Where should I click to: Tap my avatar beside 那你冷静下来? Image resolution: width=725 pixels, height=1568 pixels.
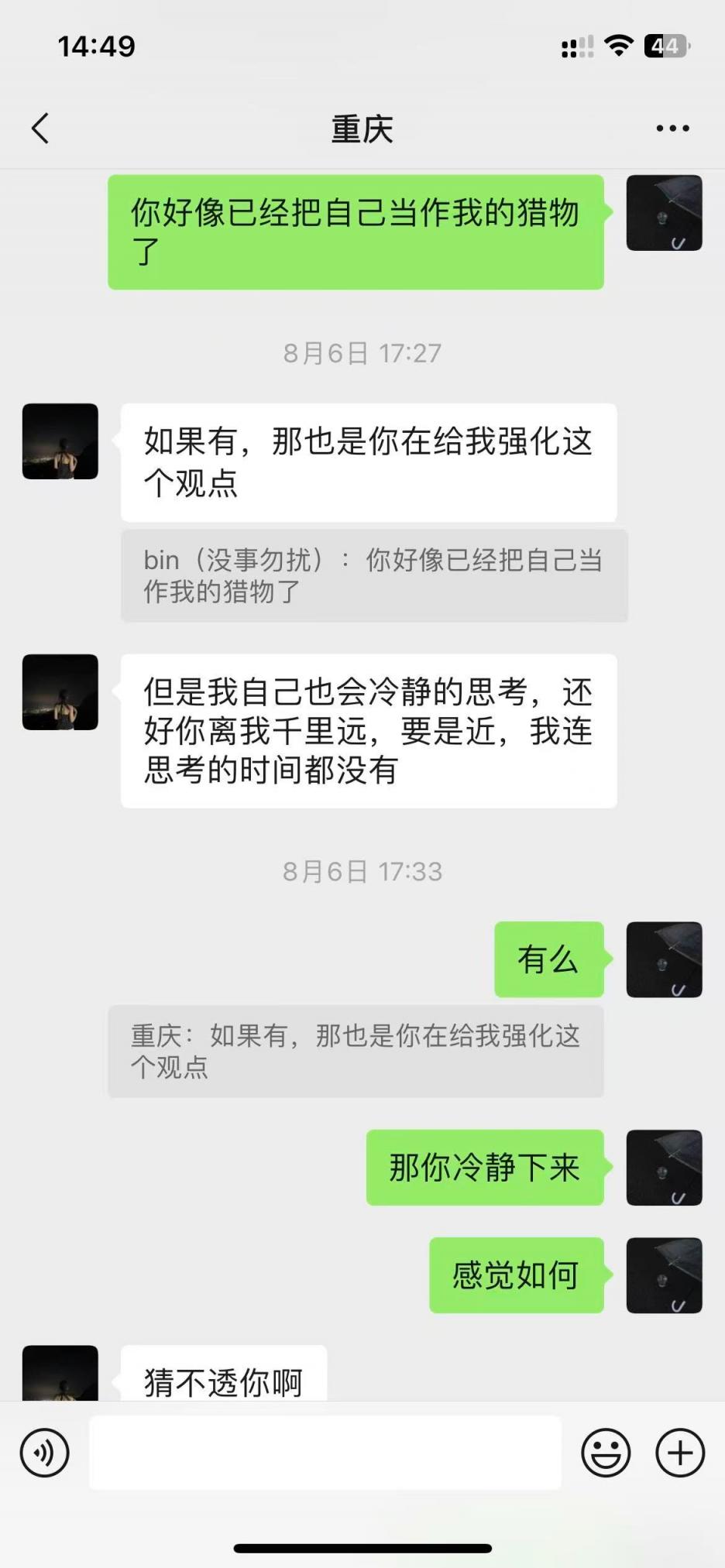(664, 1167)
